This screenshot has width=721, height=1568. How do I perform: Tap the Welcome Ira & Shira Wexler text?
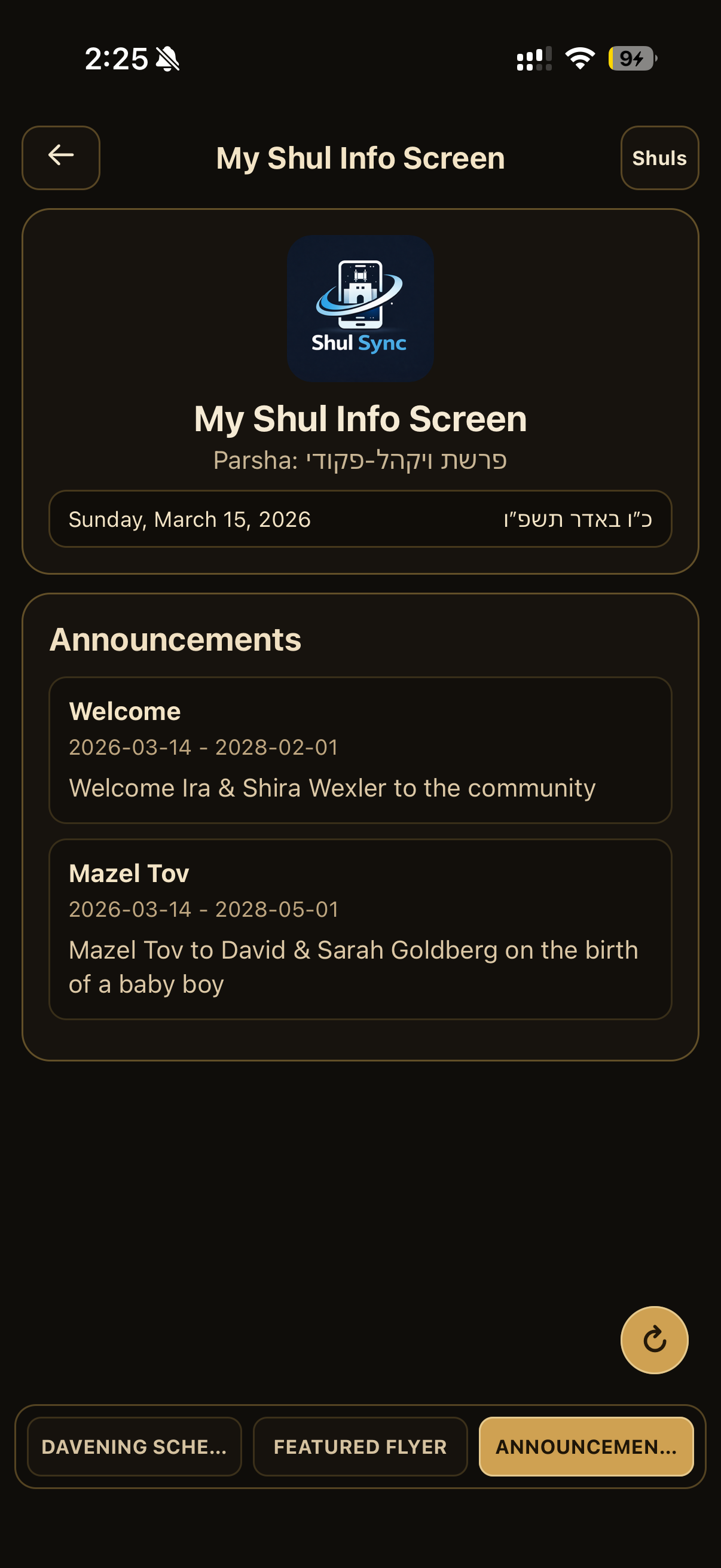click(332, 787)
